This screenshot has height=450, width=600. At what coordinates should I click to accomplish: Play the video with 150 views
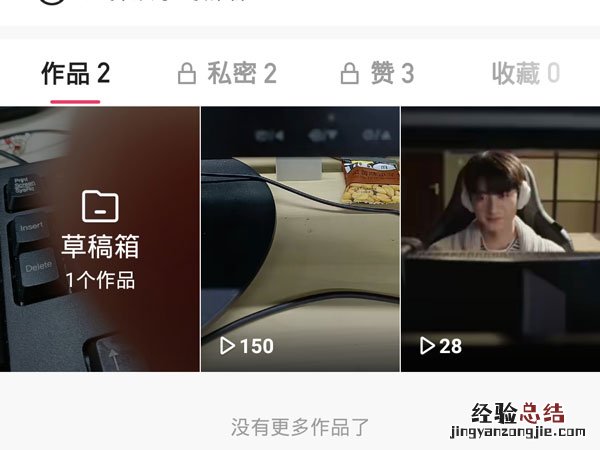tap(300, 240)
